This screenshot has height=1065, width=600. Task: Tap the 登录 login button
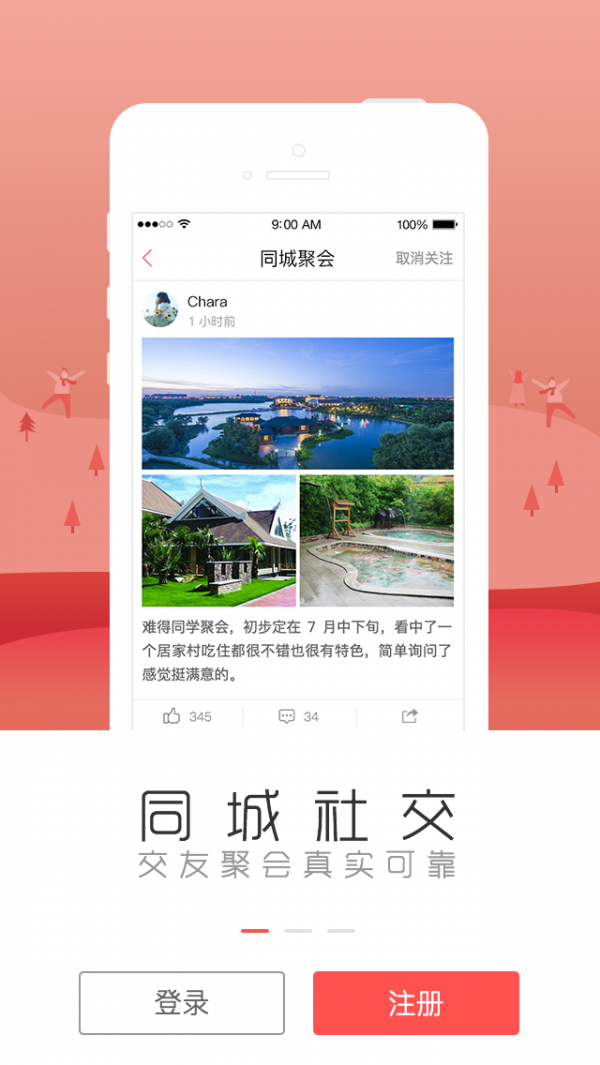182,1003
